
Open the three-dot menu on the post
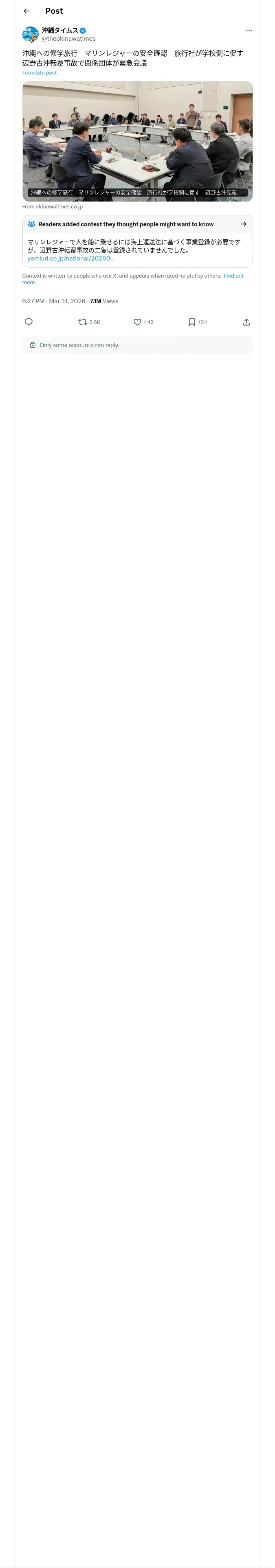point(249,31)
